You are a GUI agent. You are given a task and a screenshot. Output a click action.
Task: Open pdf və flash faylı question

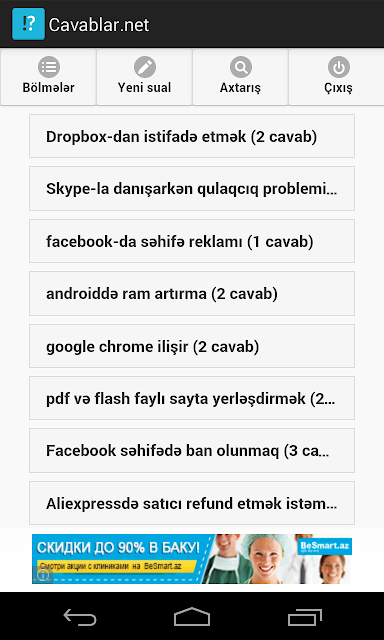point(192,398)
